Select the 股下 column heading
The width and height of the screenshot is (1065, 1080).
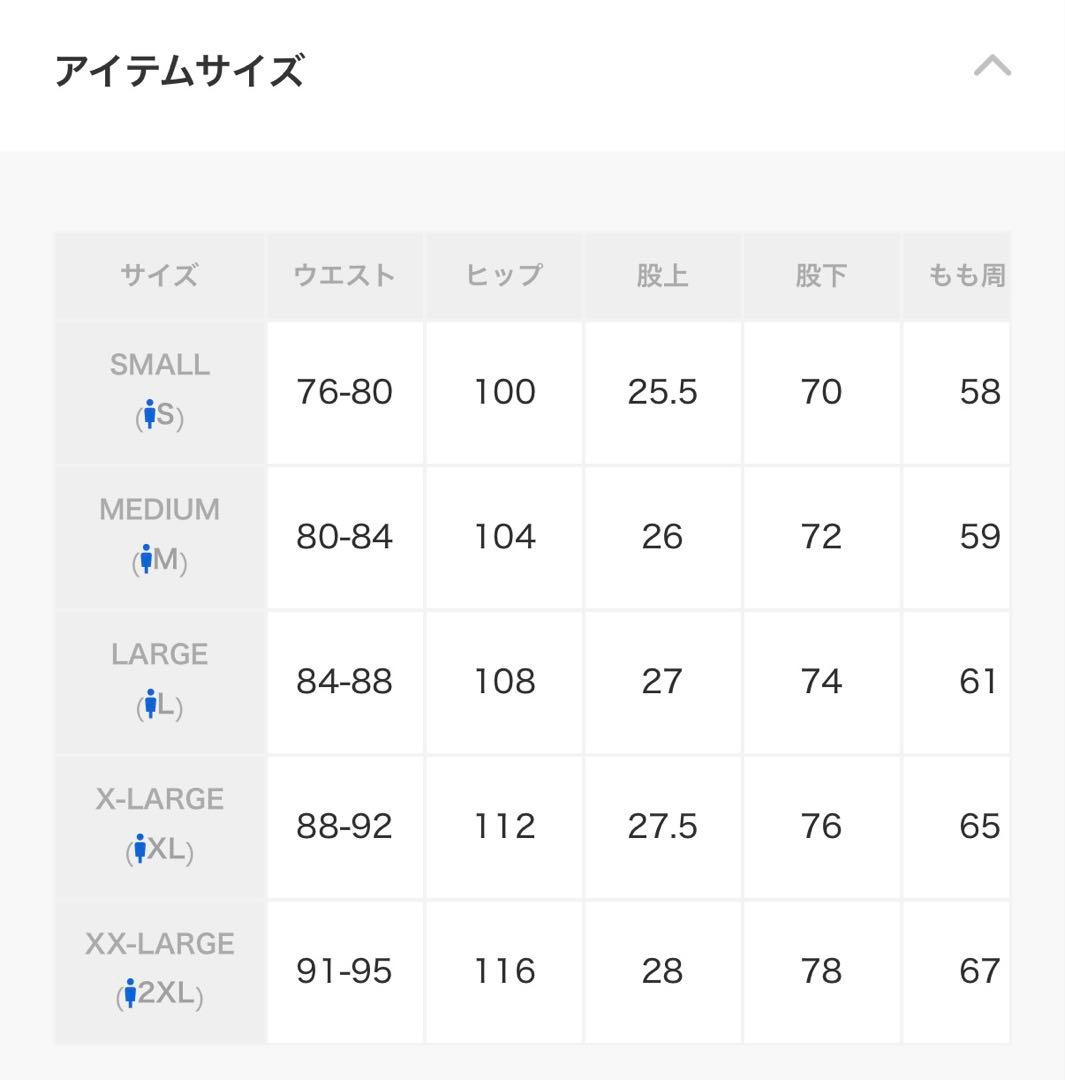[x=822, y=275]
